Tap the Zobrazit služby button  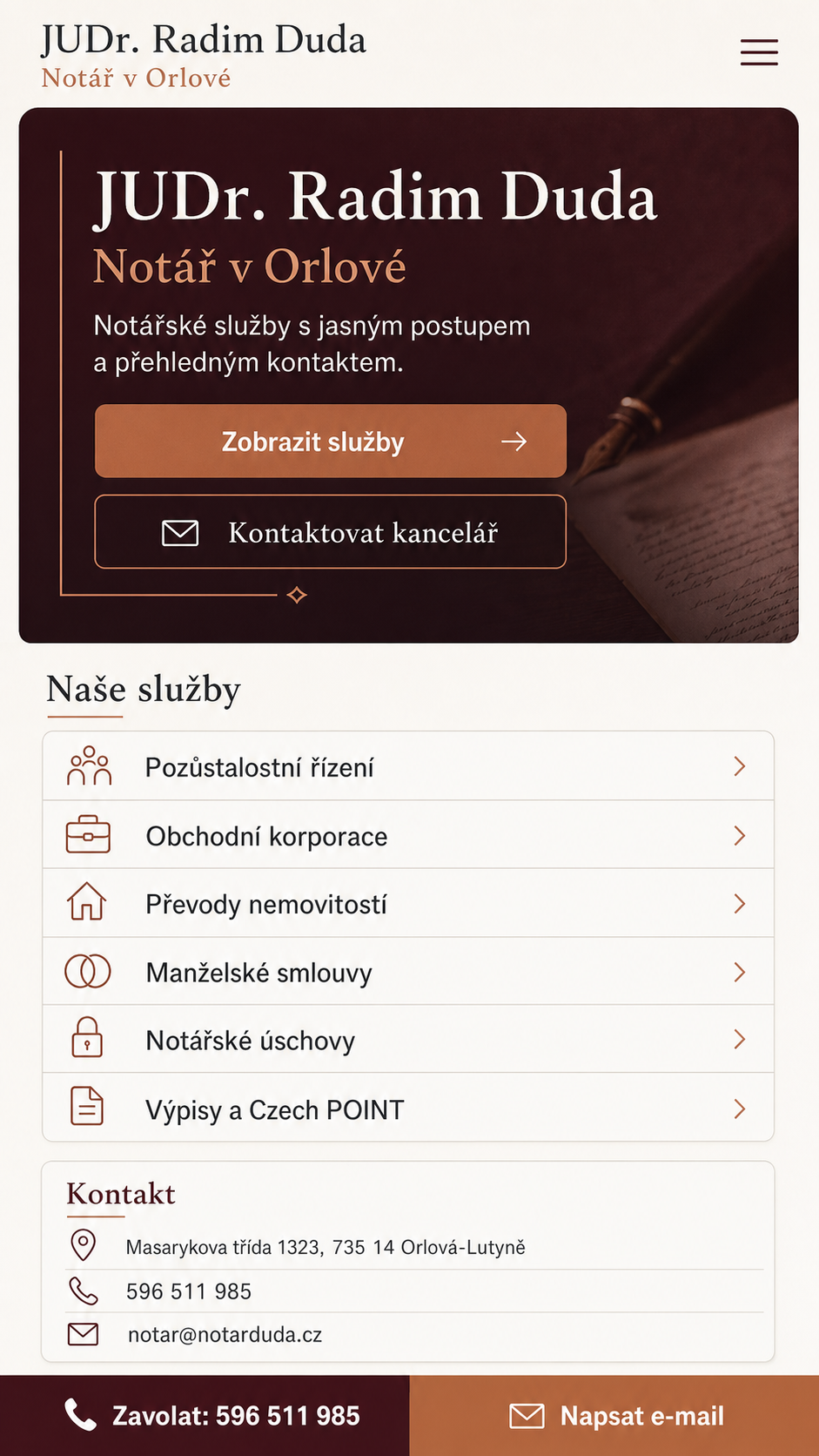(331, 441)
